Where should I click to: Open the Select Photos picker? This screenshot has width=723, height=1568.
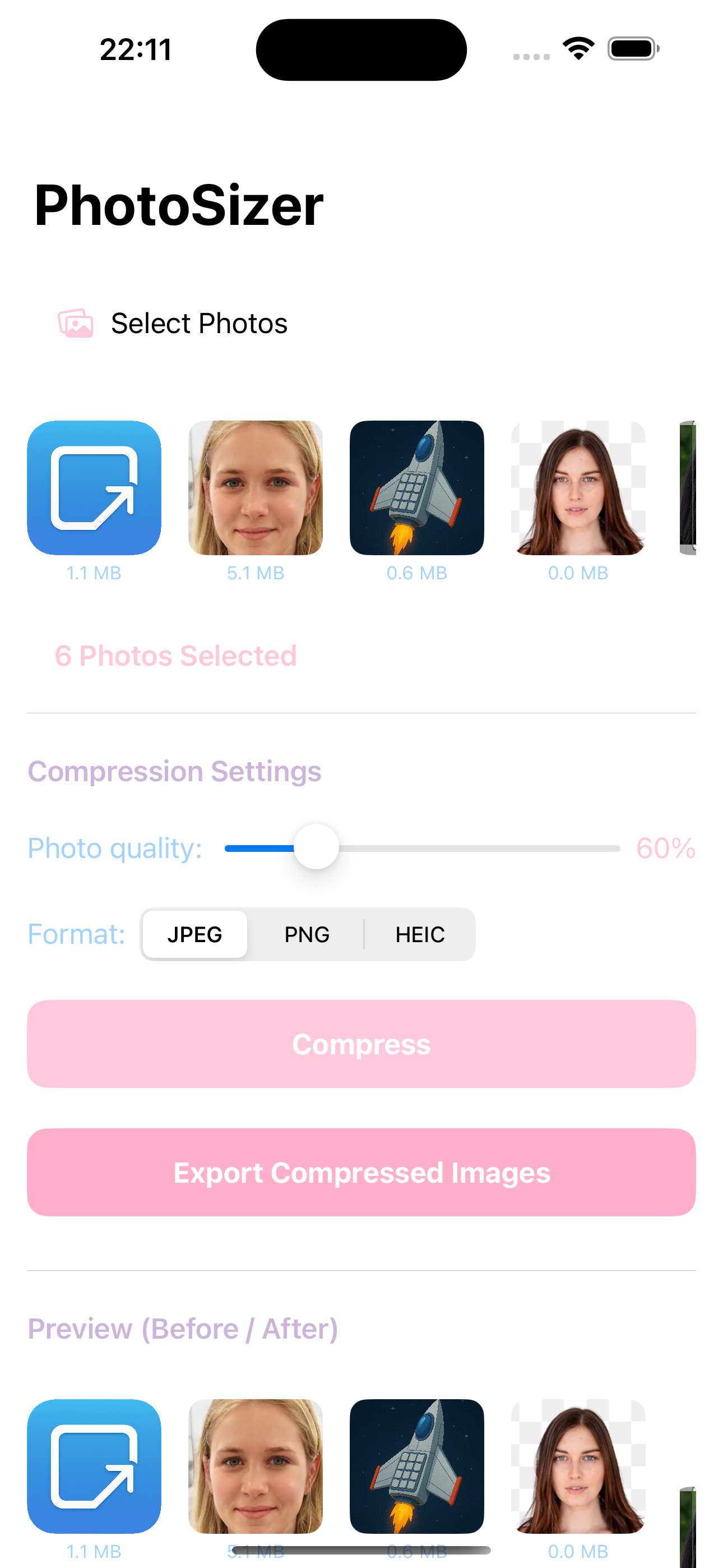click(173, 323)
